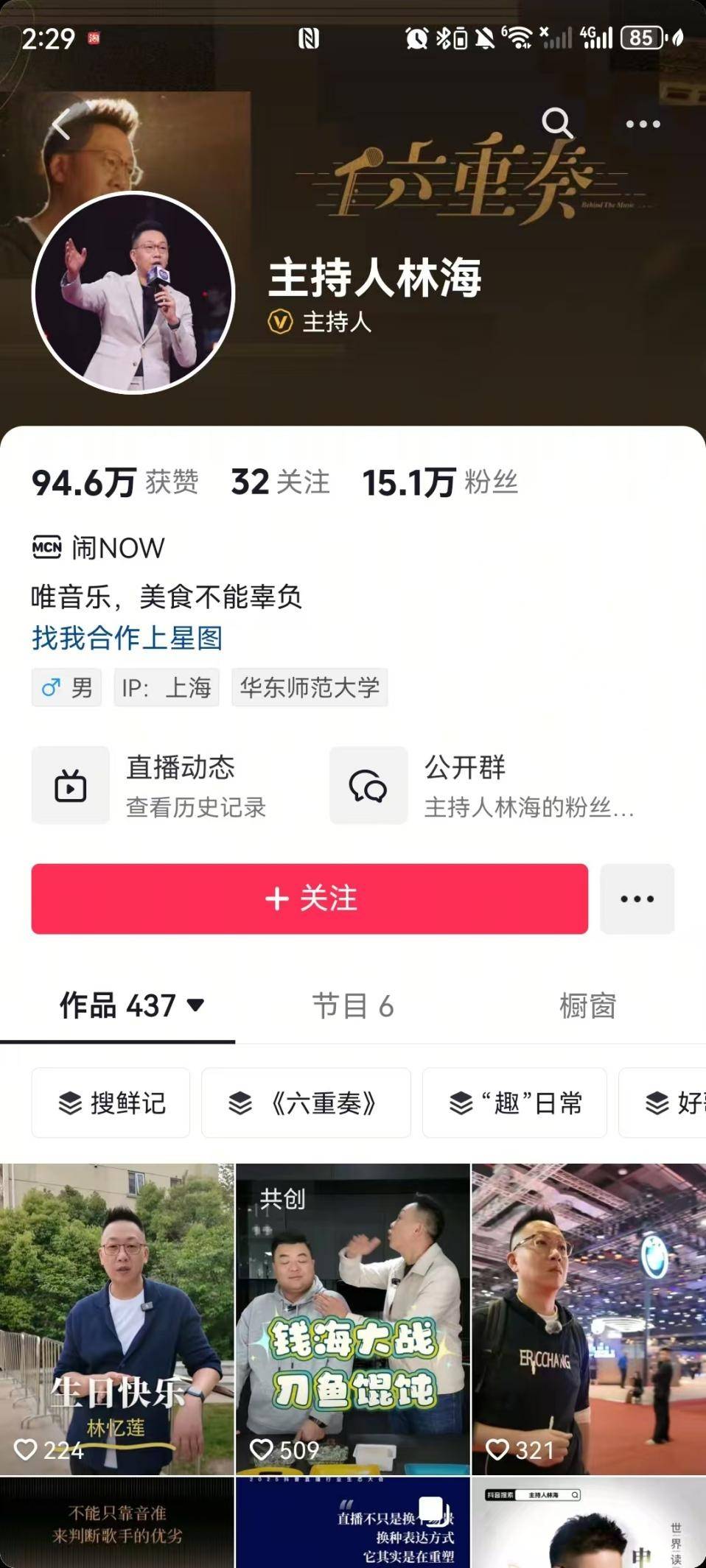Select the 搜鲜记 collection chip
Viewport: 706px width, 1568px height.
pyautogui.click(x=111, y=1103)
